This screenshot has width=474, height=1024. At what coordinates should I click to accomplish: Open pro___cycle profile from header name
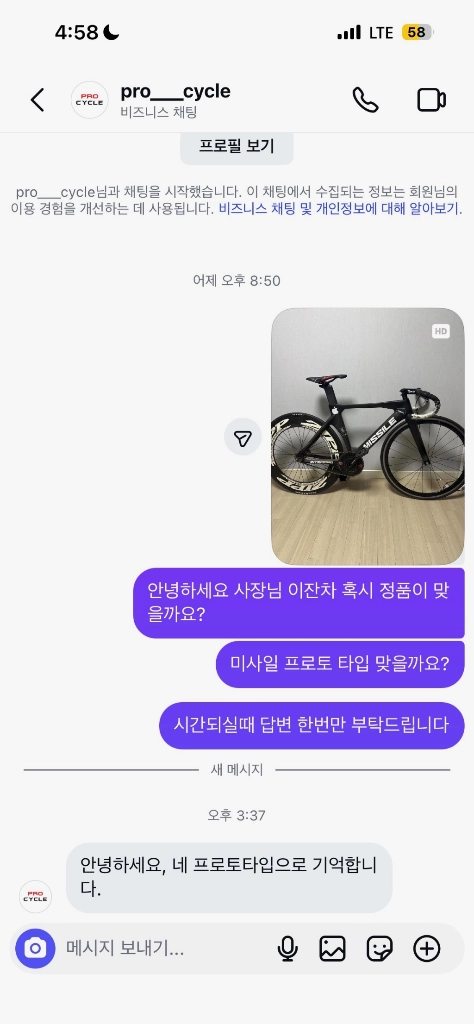[175, 92]
